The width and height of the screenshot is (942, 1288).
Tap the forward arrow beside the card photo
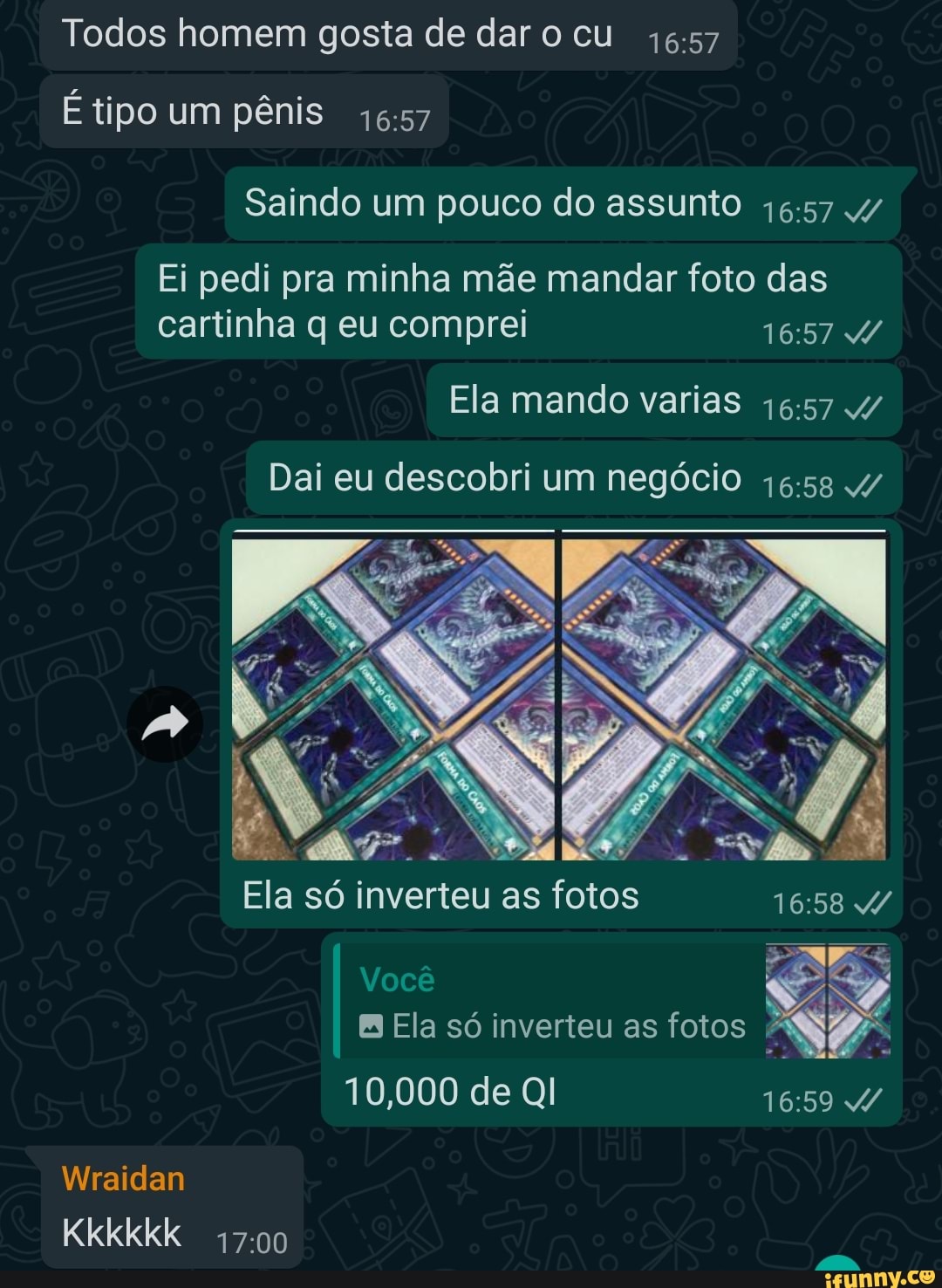pyautogui.click(x=165, y=723)
